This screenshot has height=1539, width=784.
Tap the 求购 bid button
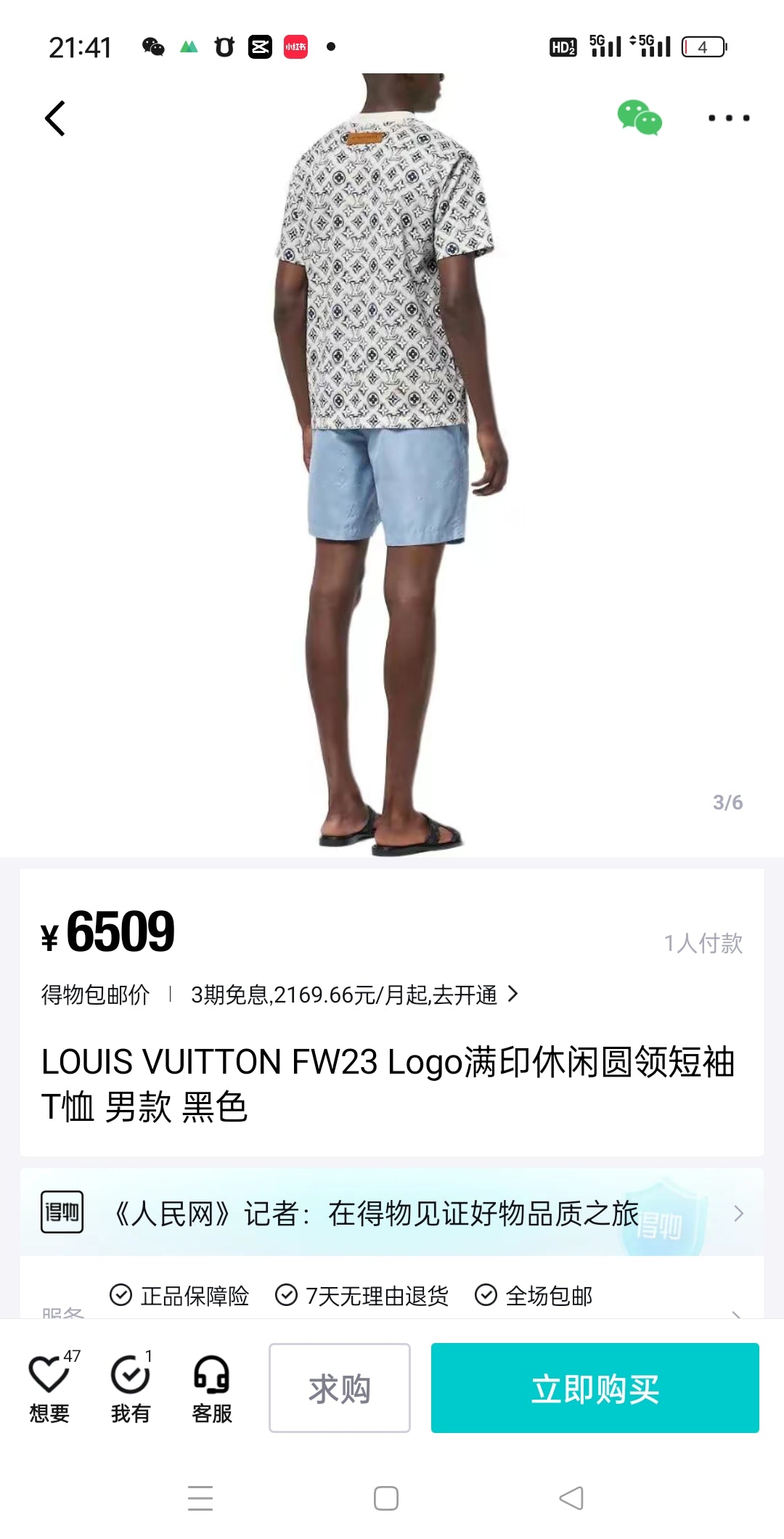340,1388
